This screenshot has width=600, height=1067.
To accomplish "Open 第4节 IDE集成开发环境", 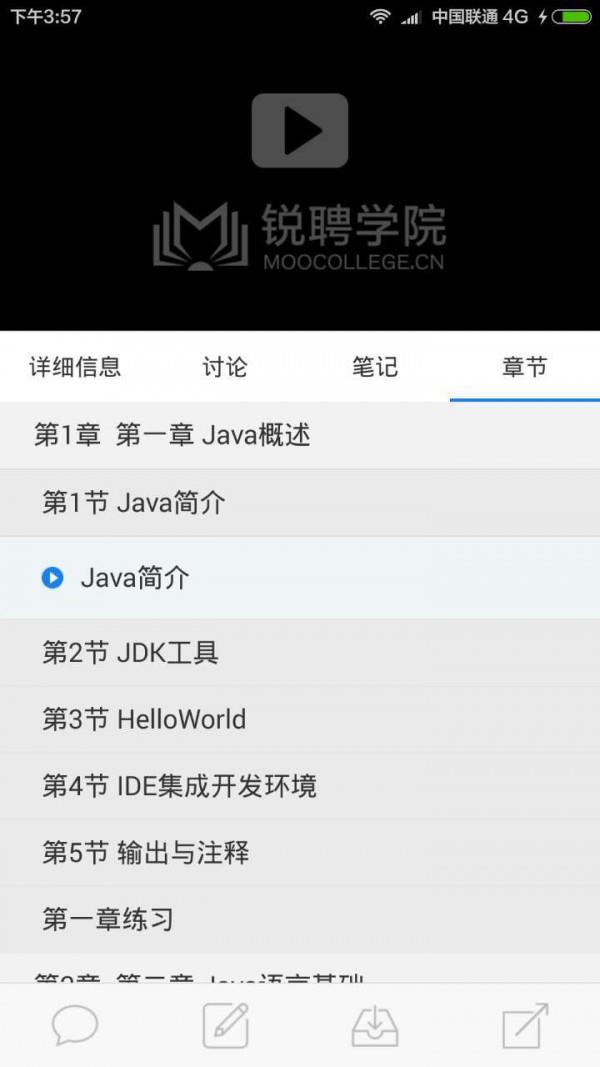I will click(x=300, y=786).
